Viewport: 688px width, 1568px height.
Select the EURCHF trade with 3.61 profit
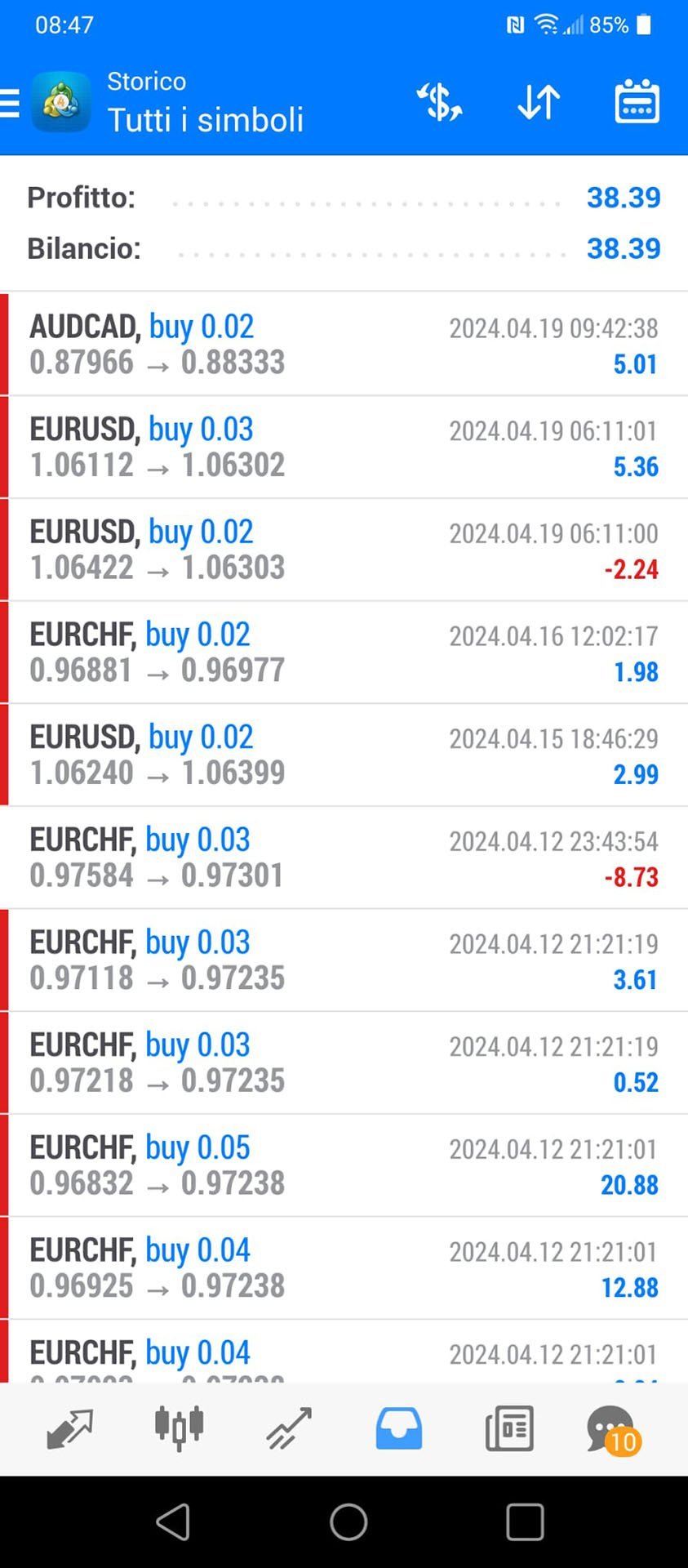[x=344, y=960]
